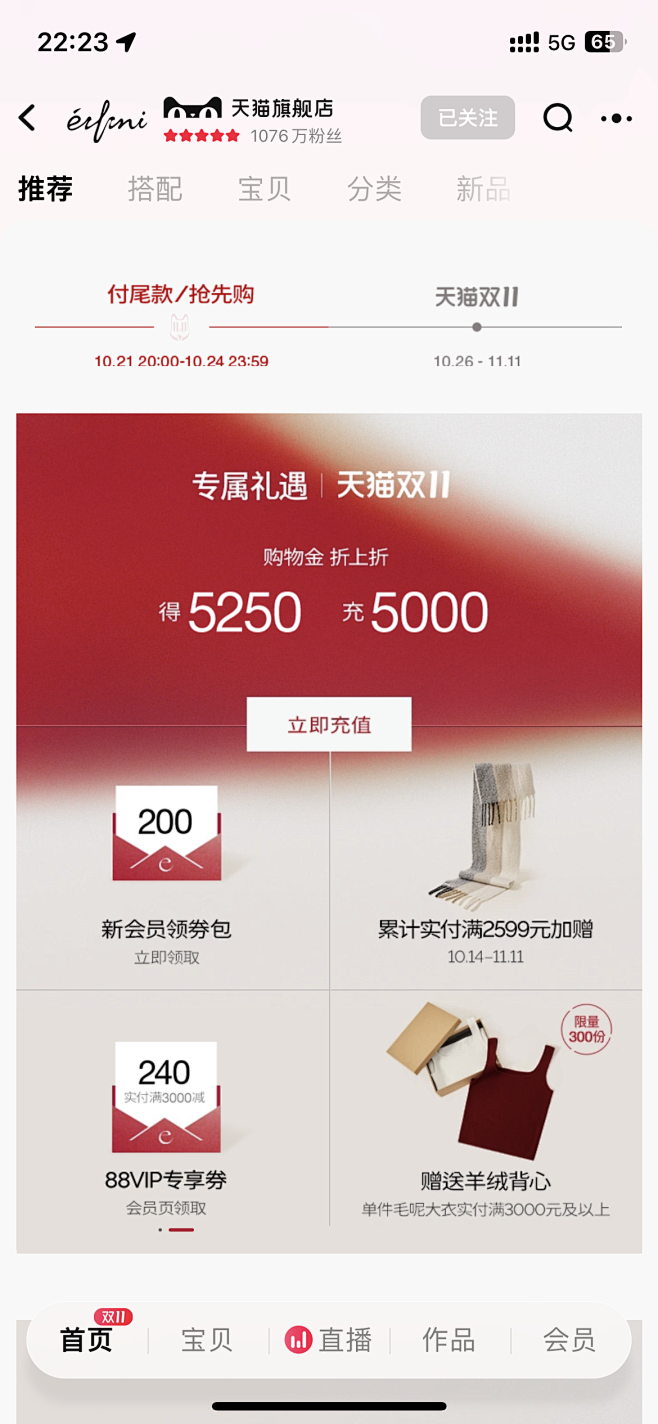
Task: Select the 首页 bottom tab
Action: (x=88, y=1338)
